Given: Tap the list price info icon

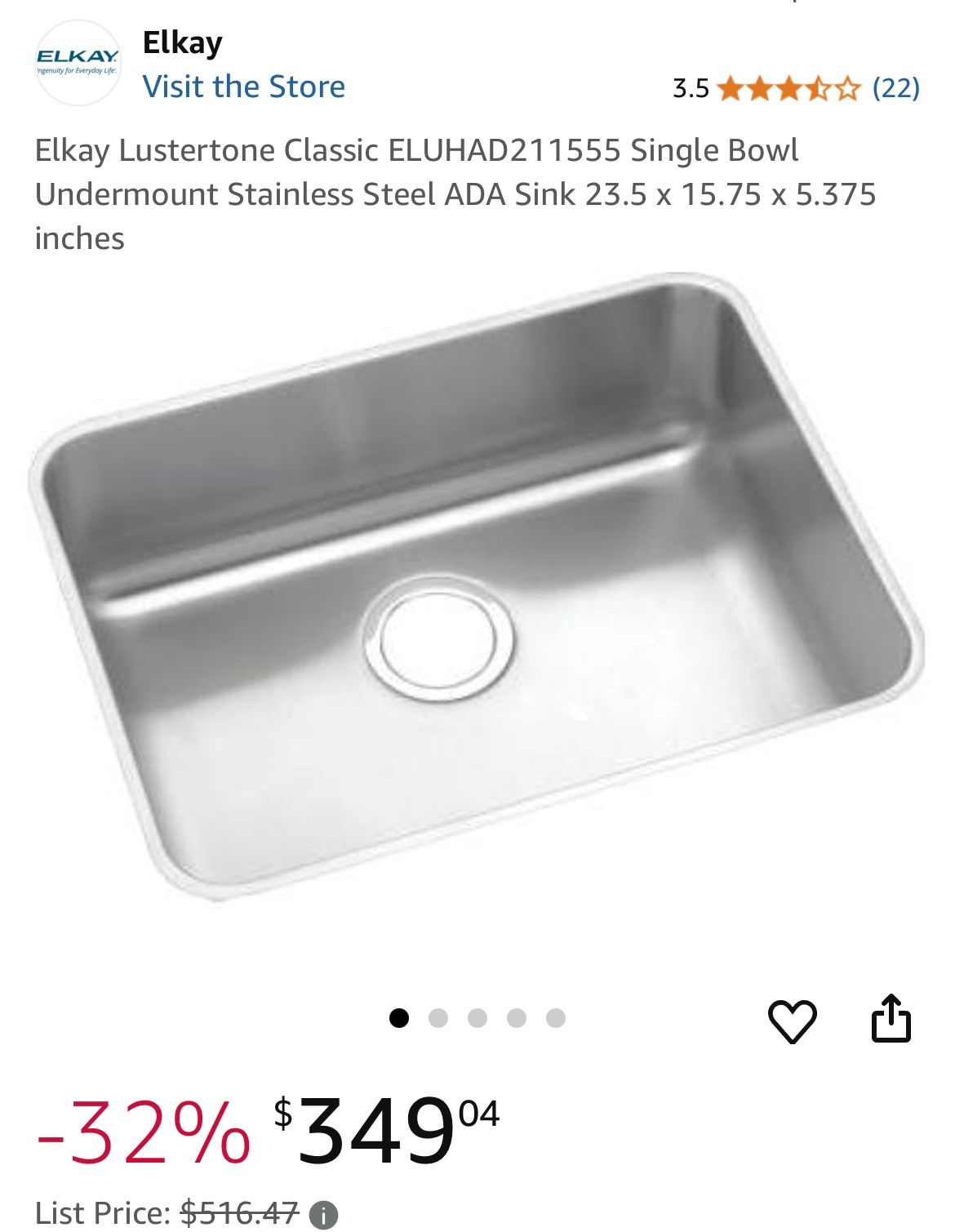Looking at the screenshot, I should (x=324, y=1215).
